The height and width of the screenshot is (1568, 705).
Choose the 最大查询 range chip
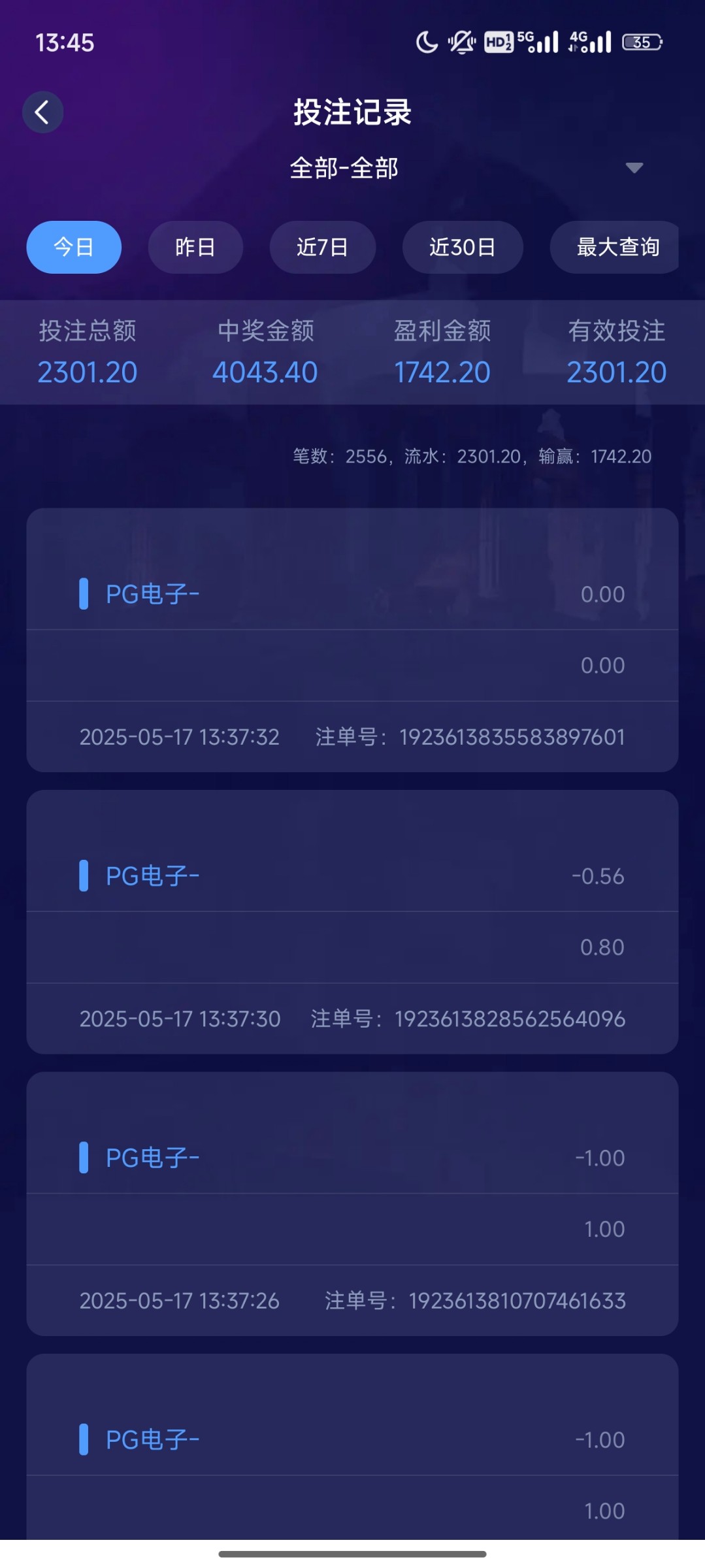tap(616, 247)
